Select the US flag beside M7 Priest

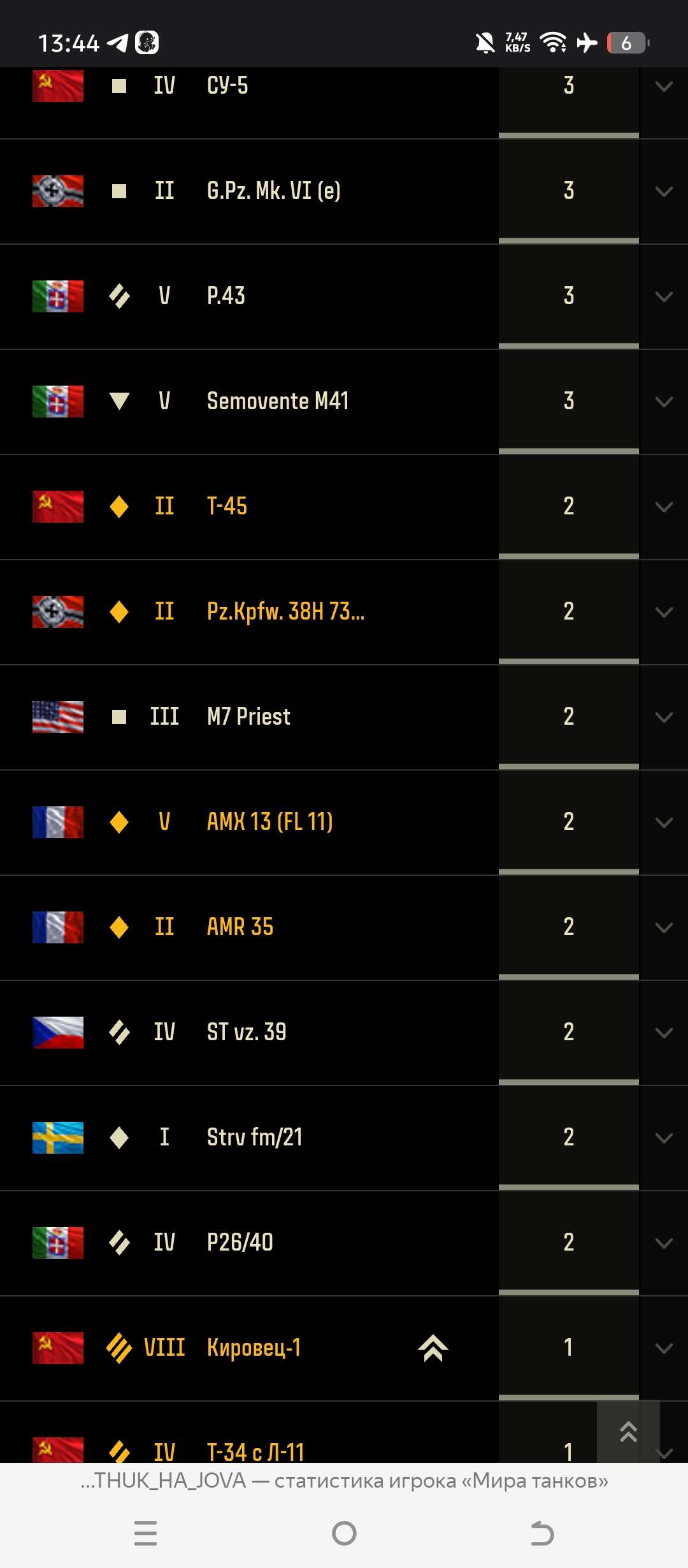[57, 716]
